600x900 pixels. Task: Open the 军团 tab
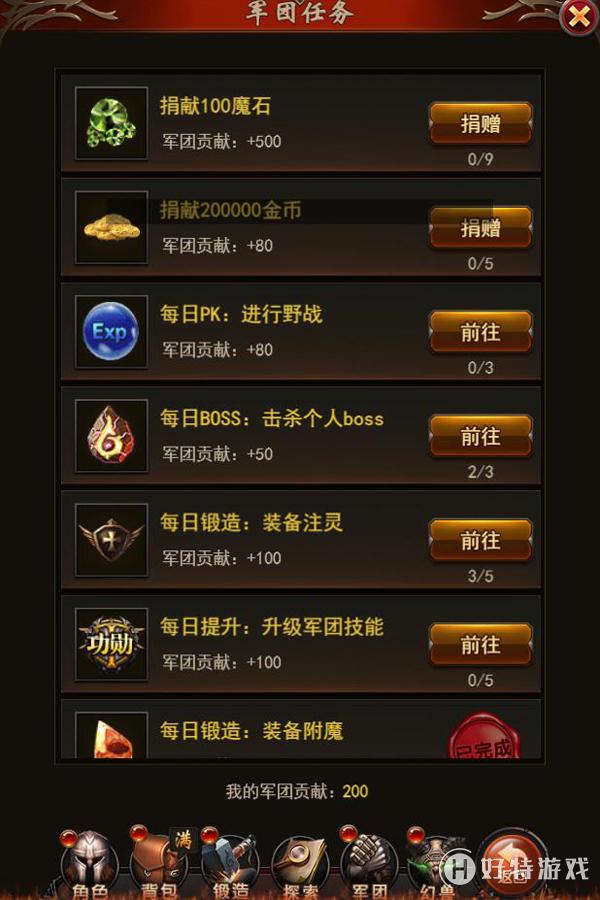coord(370,865)
